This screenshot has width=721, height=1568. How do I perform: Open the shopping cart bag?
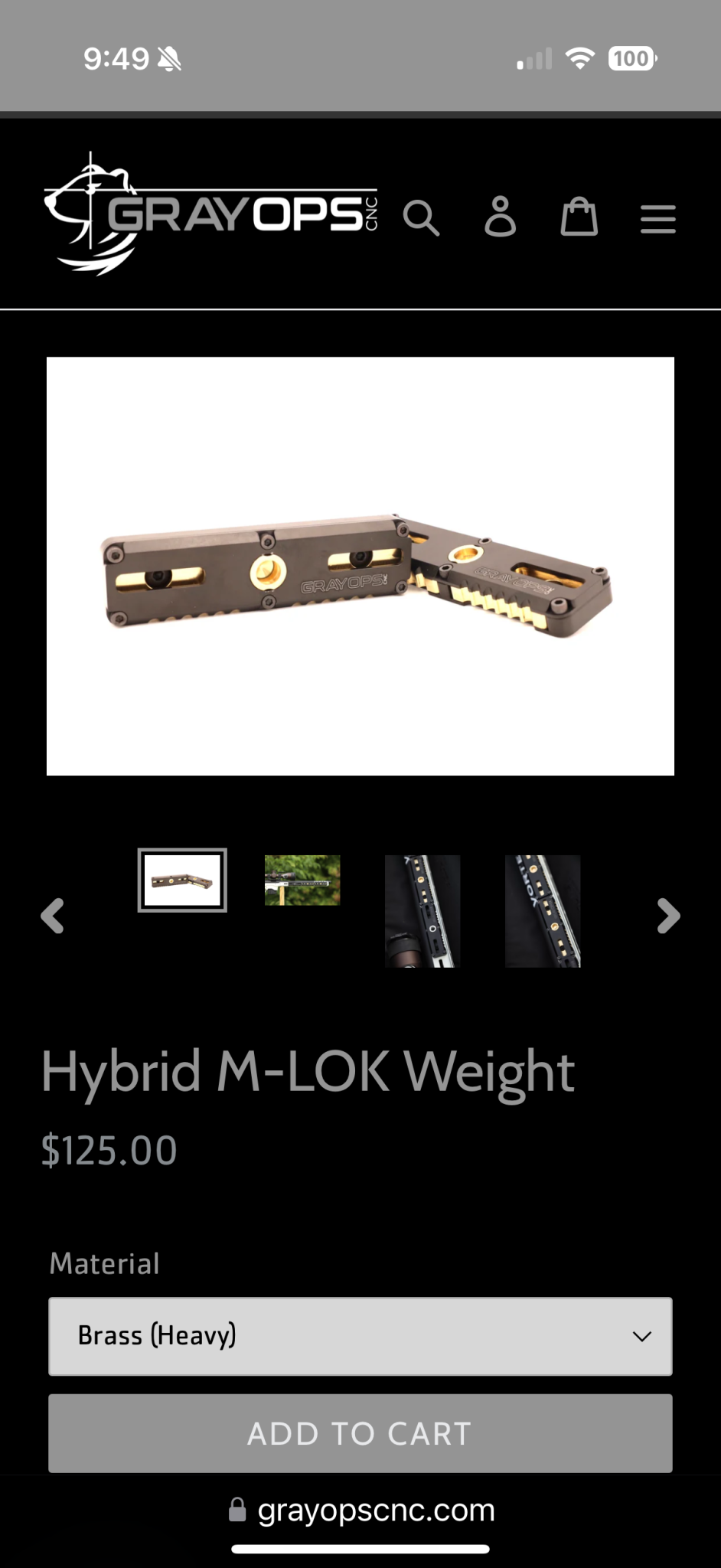[579, 217]
